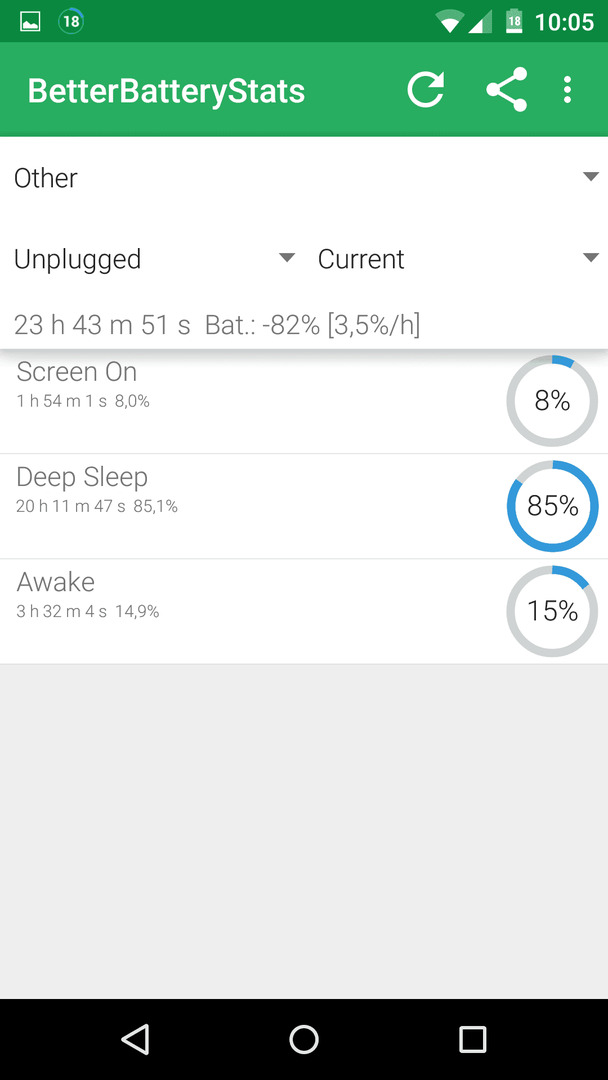Open the Screen On entry
Screen dimensions: 608x1080
(304, 400)
